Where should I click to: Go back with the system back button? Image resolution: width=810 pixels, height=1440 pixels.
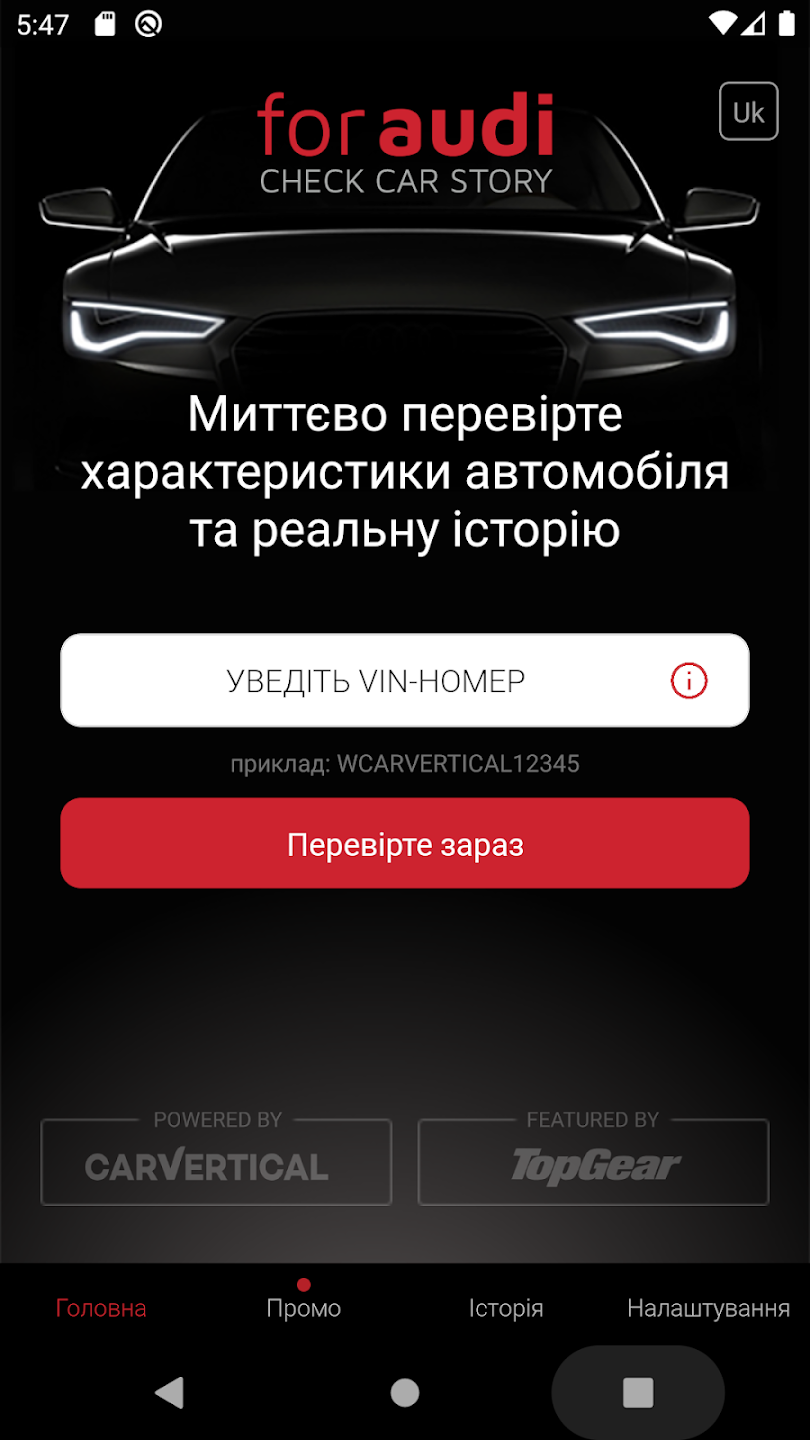coord(170,1392)
